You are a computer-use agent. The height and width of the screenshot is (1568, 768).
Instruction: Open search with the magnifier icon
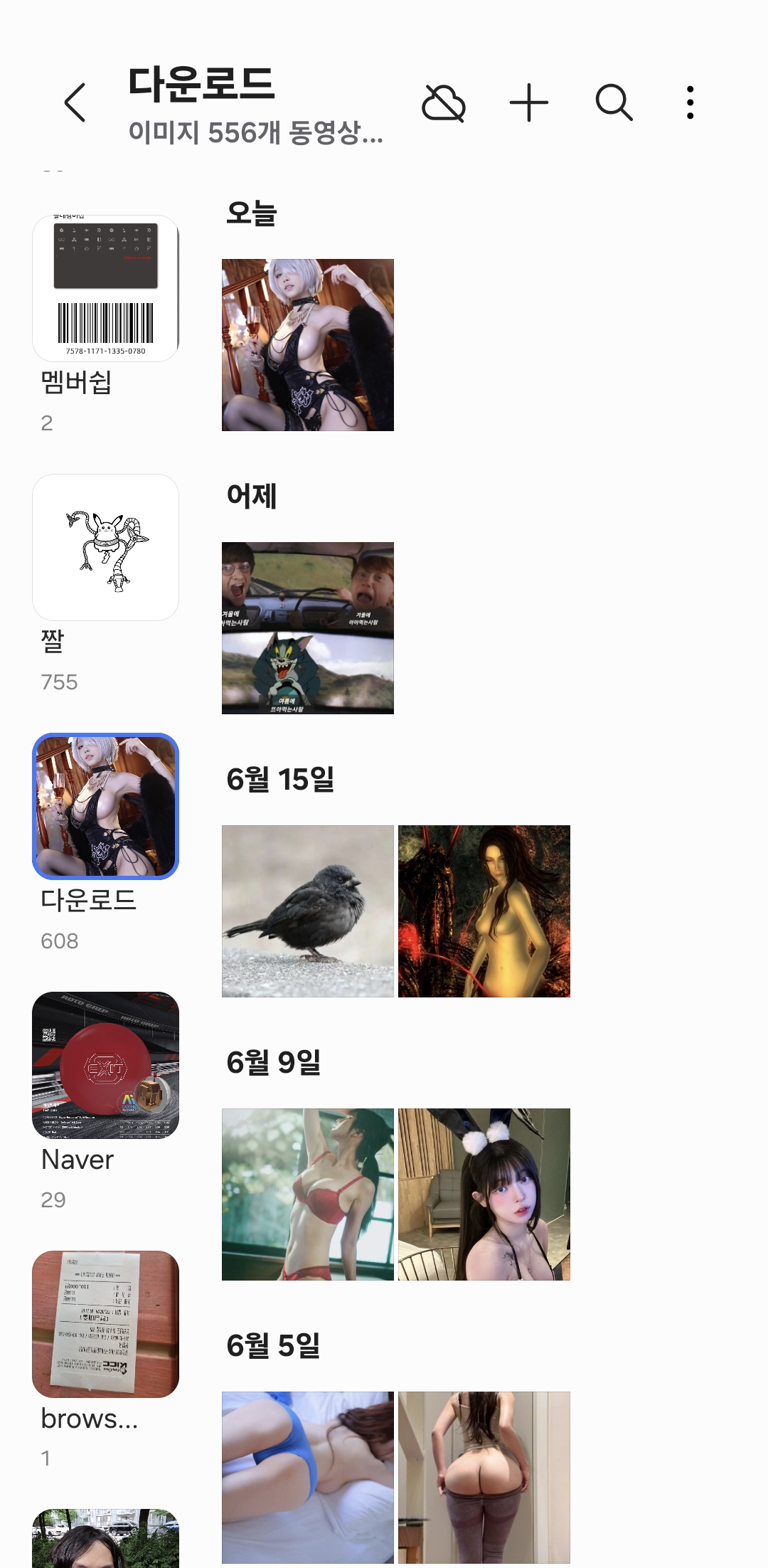coord(614,102)
